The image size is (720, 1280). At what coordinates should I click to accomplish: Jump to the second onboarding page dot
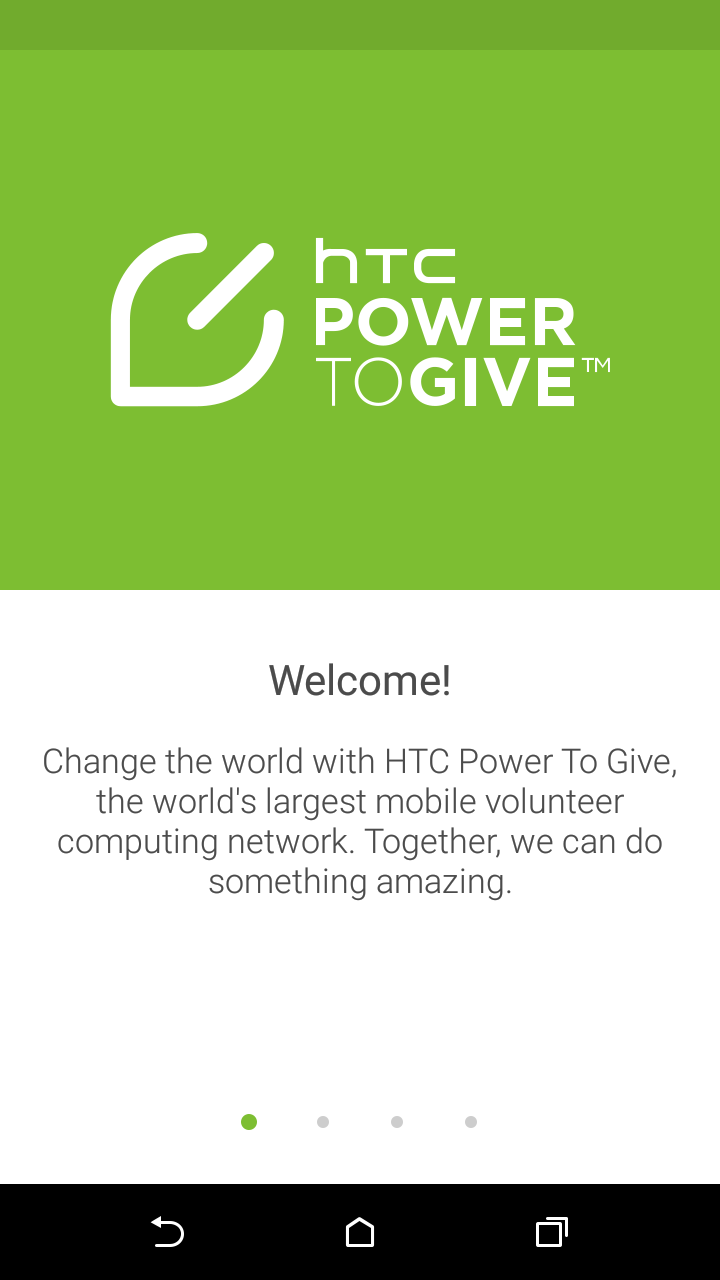(x=323, y=1122)
